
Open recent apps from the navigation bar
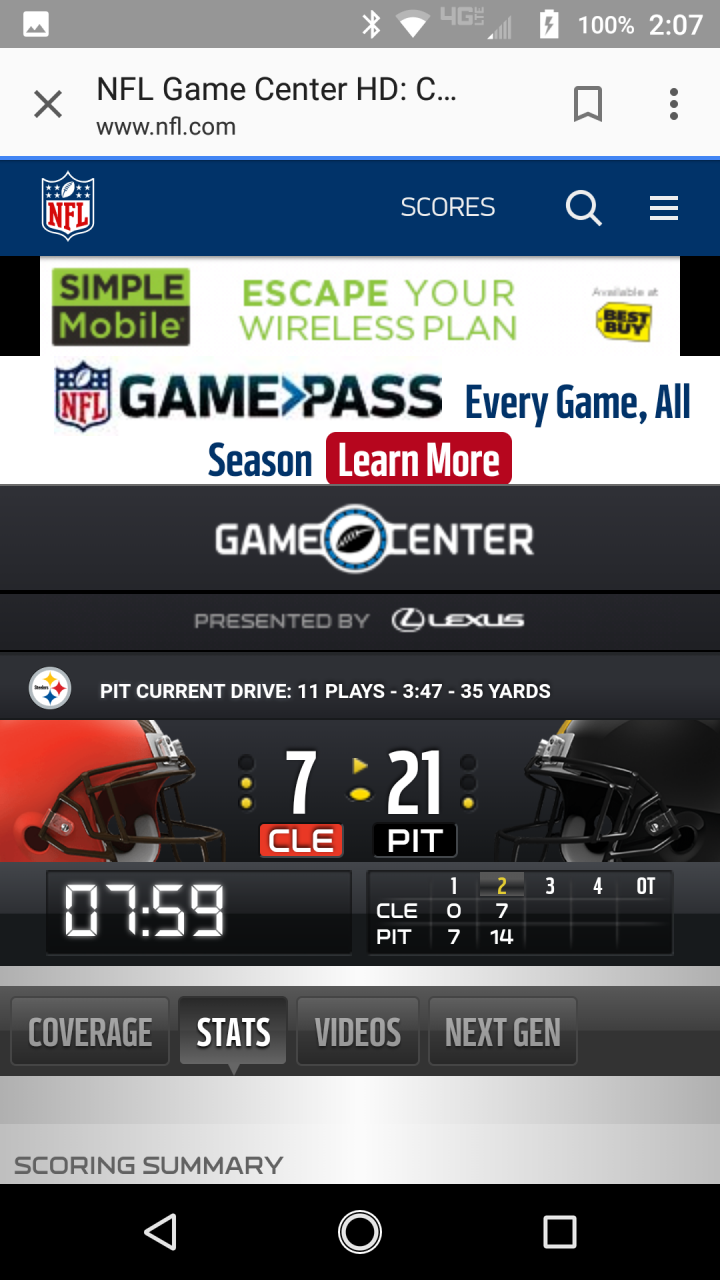click(559, 1232)
